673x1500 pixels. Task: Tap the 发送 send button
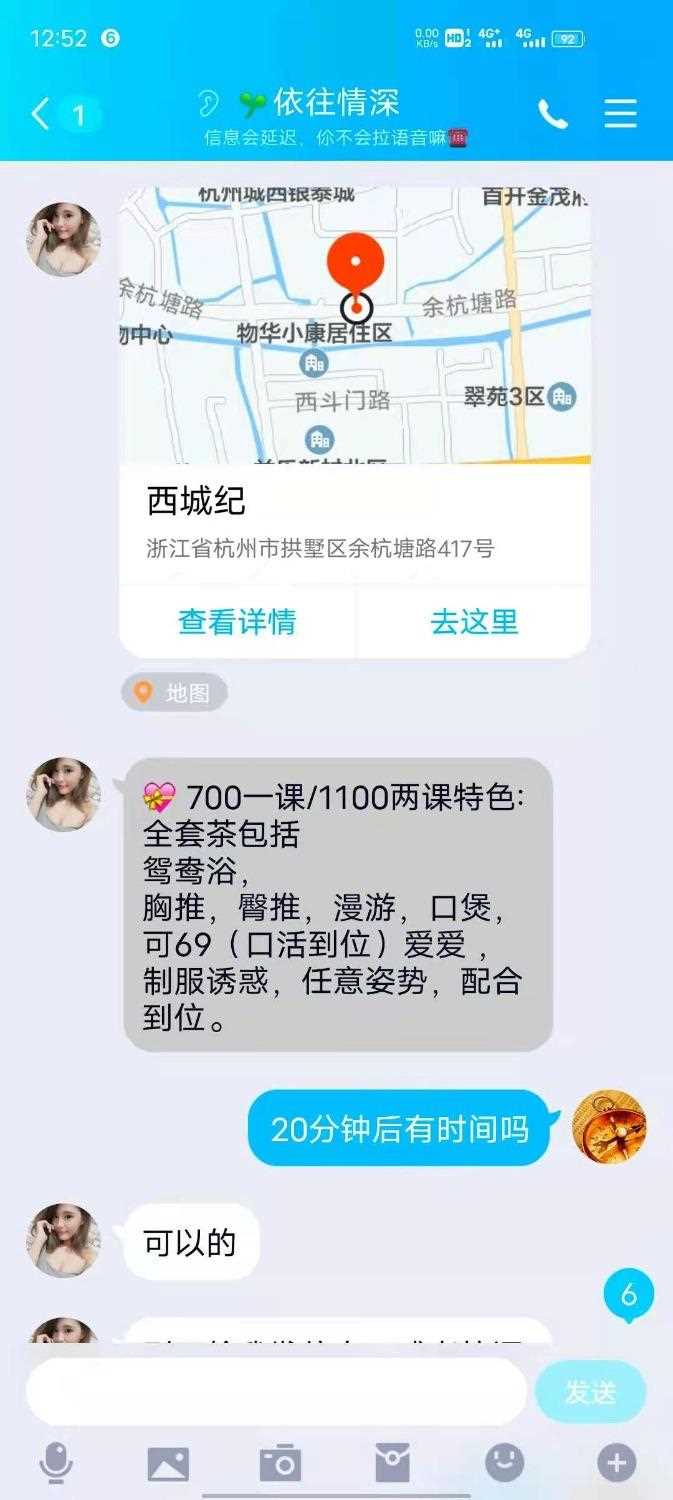[590, 1391]
